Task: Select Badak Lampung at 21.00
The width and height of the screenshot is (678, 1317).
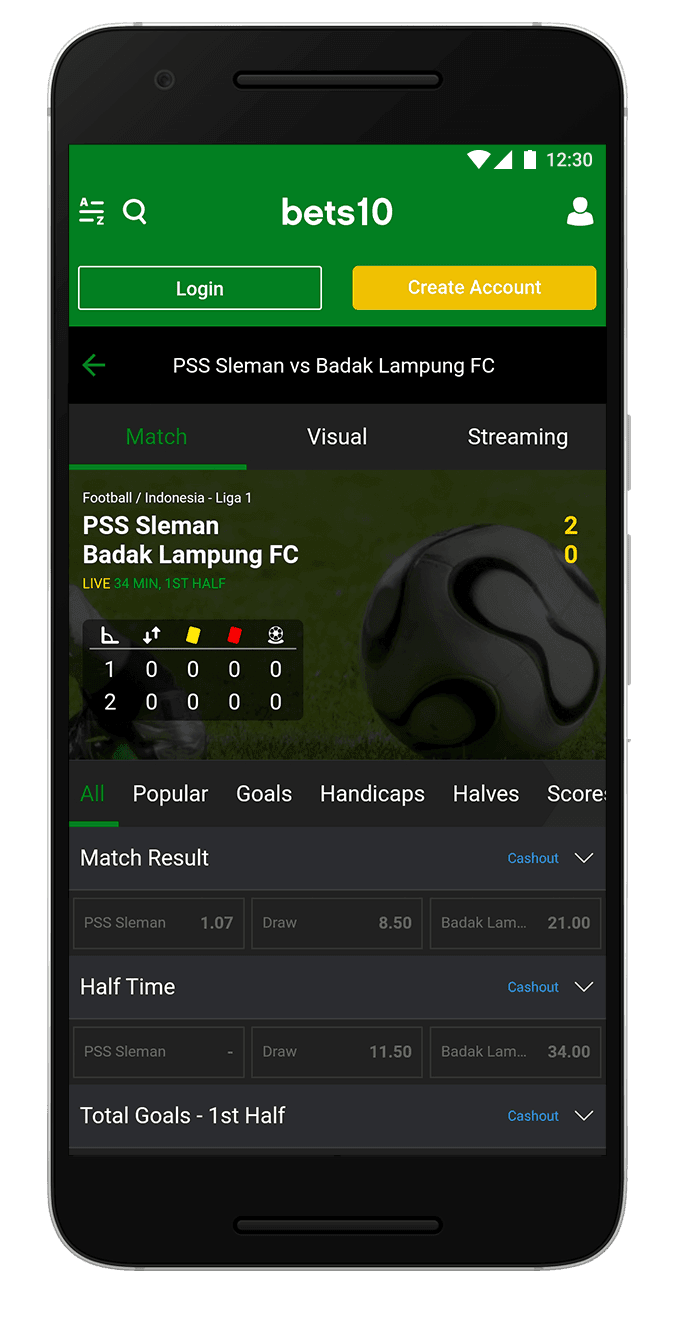Action: coord(515,923)
